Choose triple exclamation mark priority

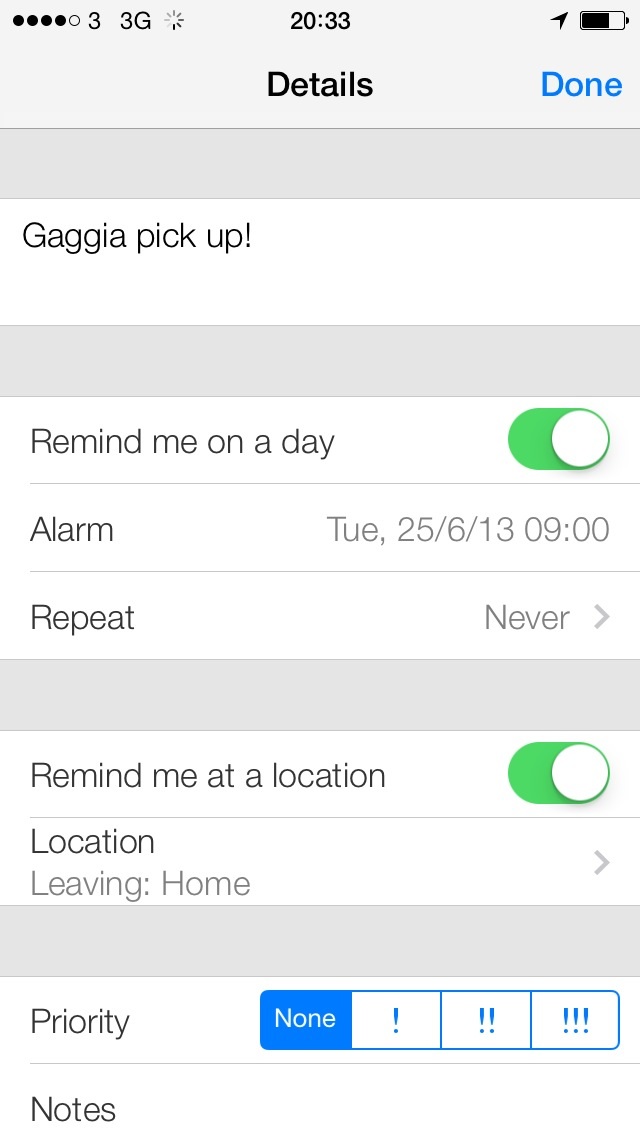pos(575,1019)
